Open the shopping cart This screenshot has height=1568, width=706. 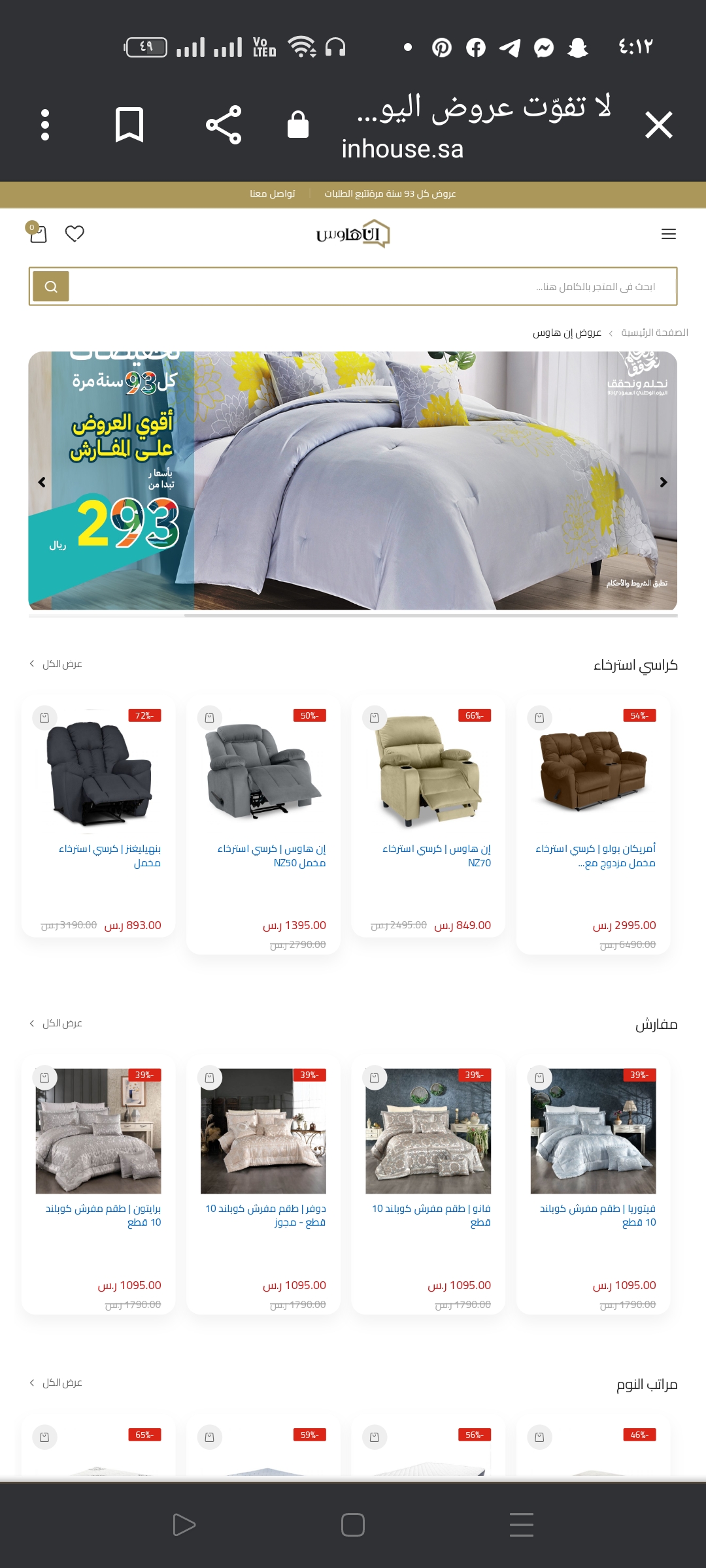(x=37, y=233)
